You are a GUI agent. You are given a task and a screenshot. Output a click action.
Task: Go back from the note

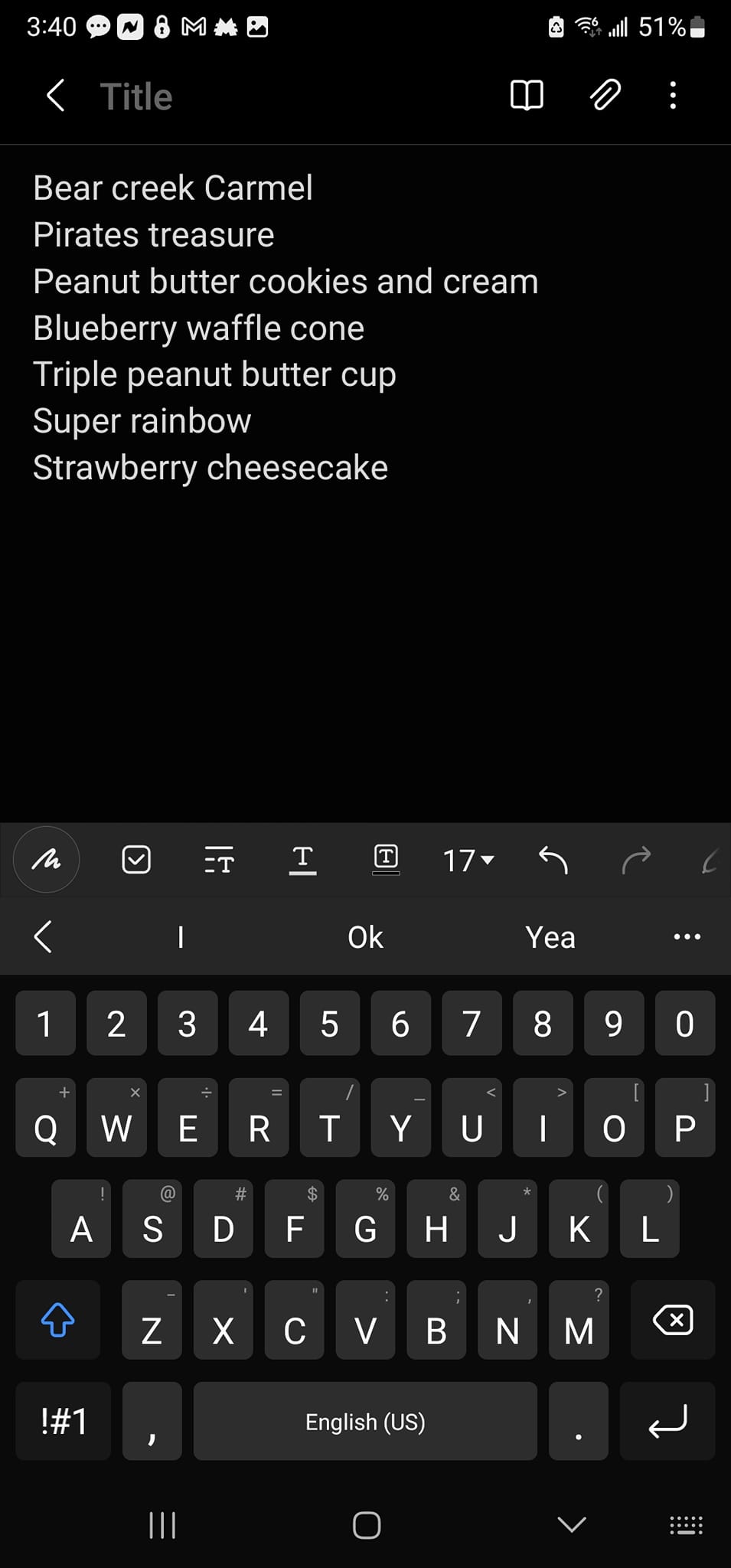[55, 96]
